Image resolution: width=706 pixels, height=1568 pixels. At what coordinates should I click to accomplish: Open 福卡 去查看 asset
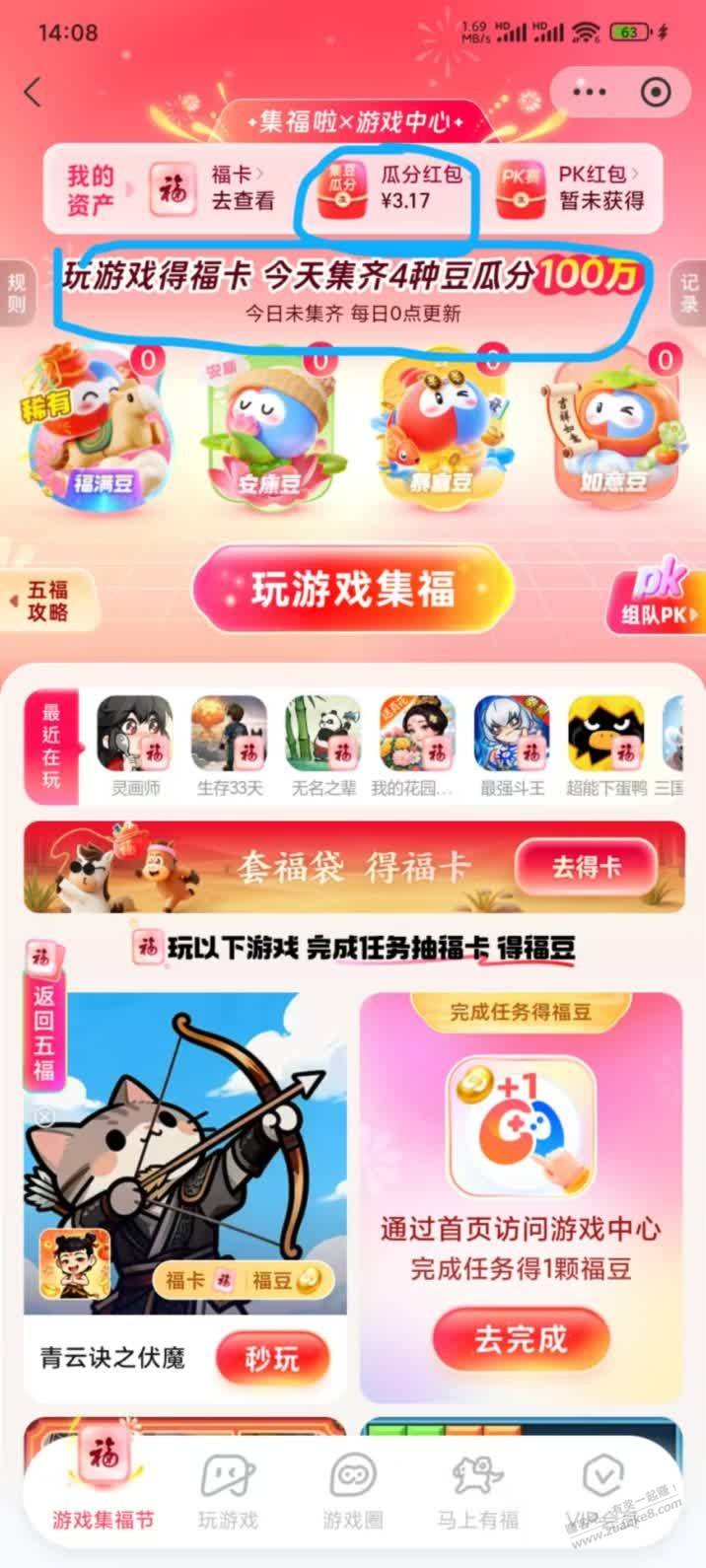[212, 188]
